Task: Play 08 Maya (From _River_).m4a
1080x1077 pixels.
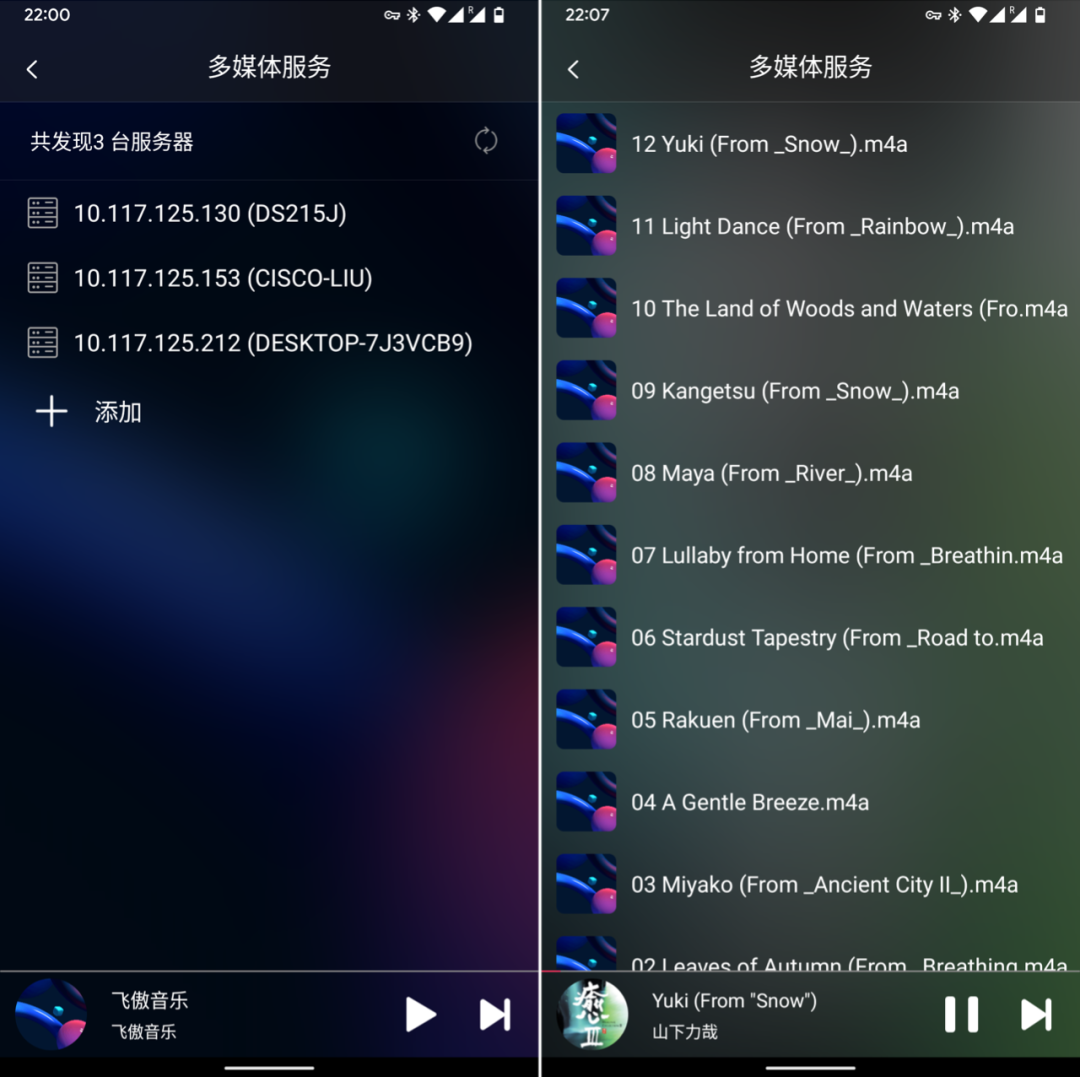Action: 771,473
